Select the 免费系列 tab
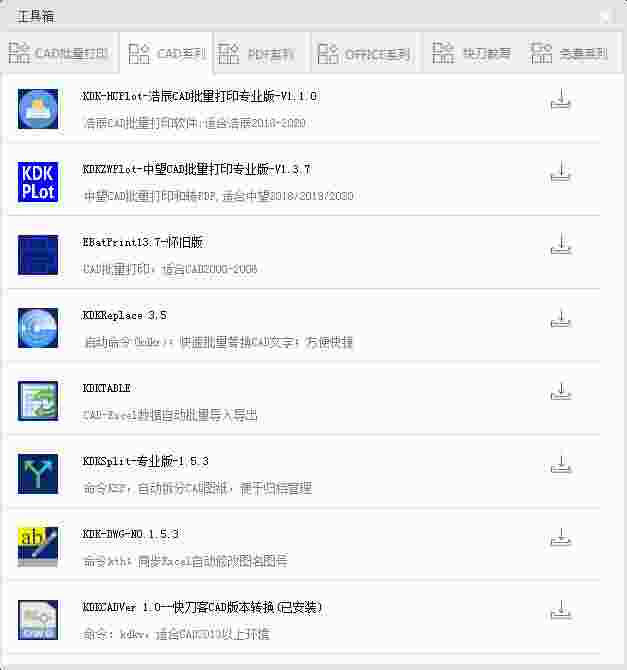627x670 pixels. 570,54
